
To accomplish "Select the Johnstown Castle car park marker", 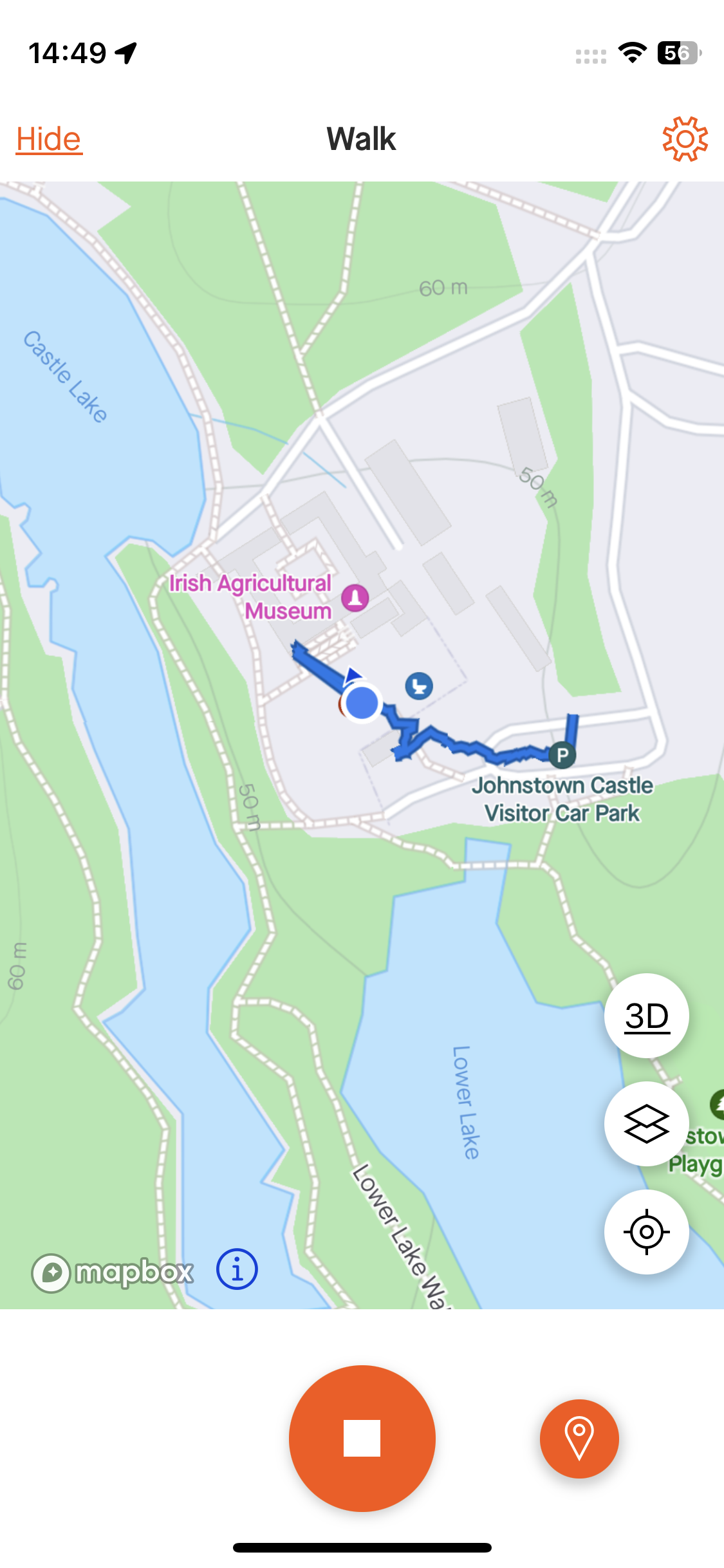I will (x=562, y=754).
